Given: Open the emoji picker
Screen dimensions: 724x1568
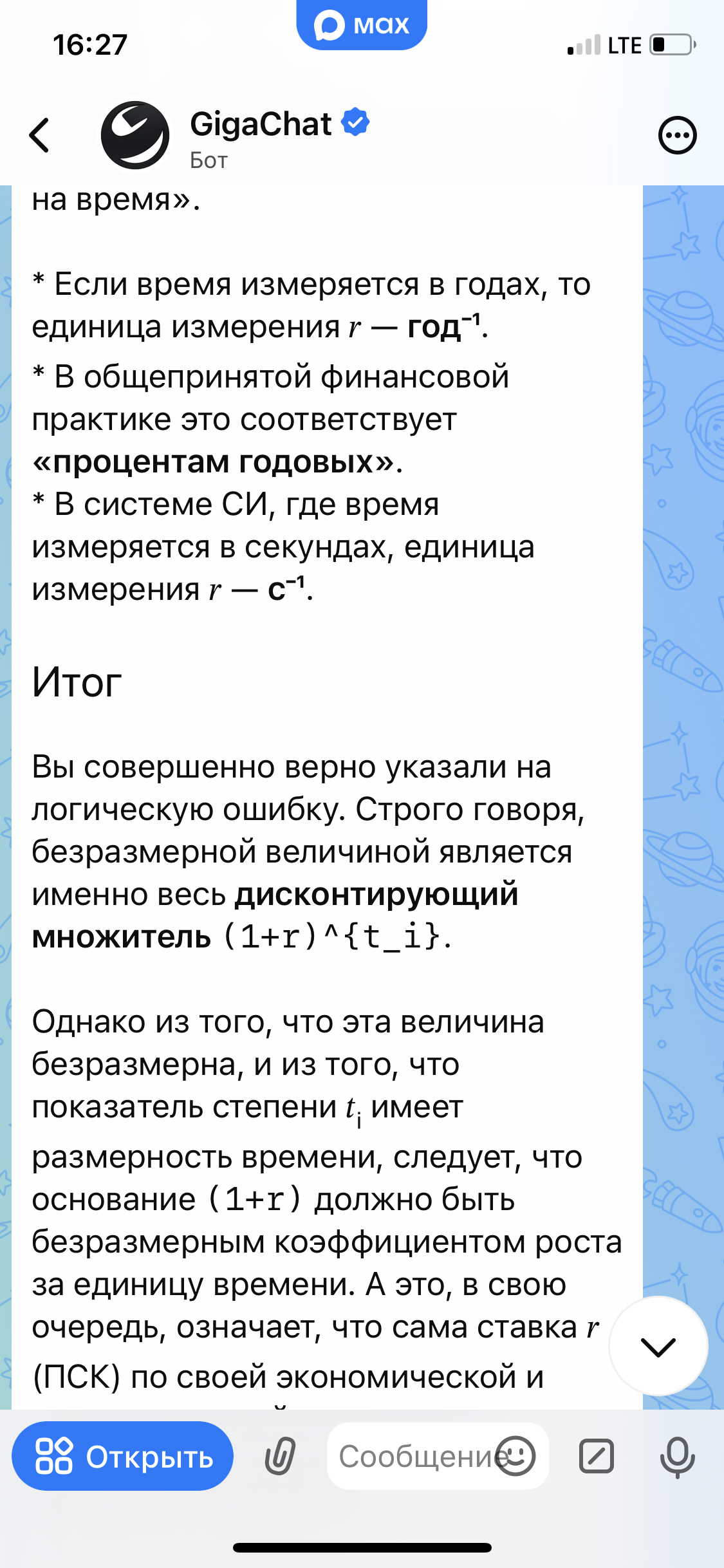Looking at the screenshot, I should (x=515, y=1457).
